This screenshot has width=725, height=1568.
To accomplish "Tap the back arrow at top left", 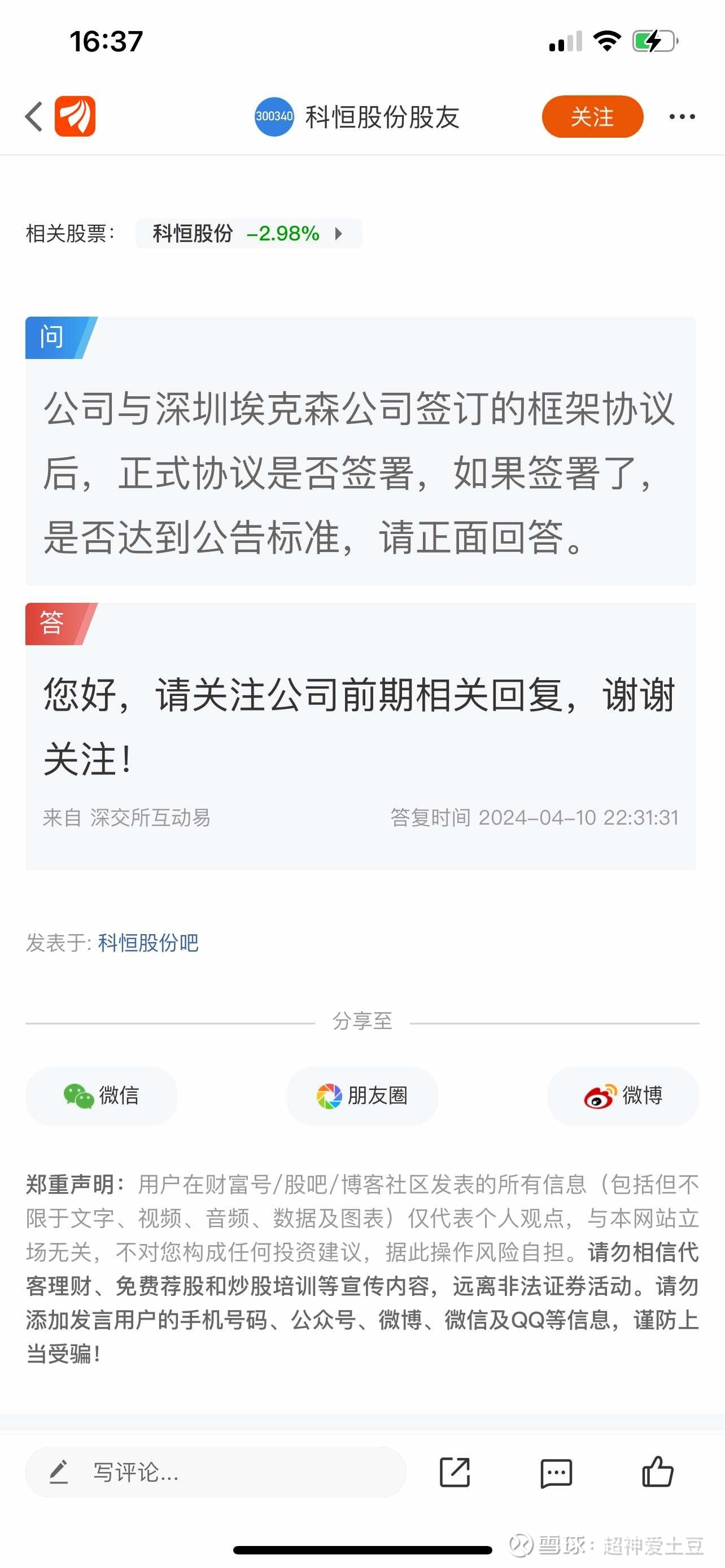I will pos(33,116).
